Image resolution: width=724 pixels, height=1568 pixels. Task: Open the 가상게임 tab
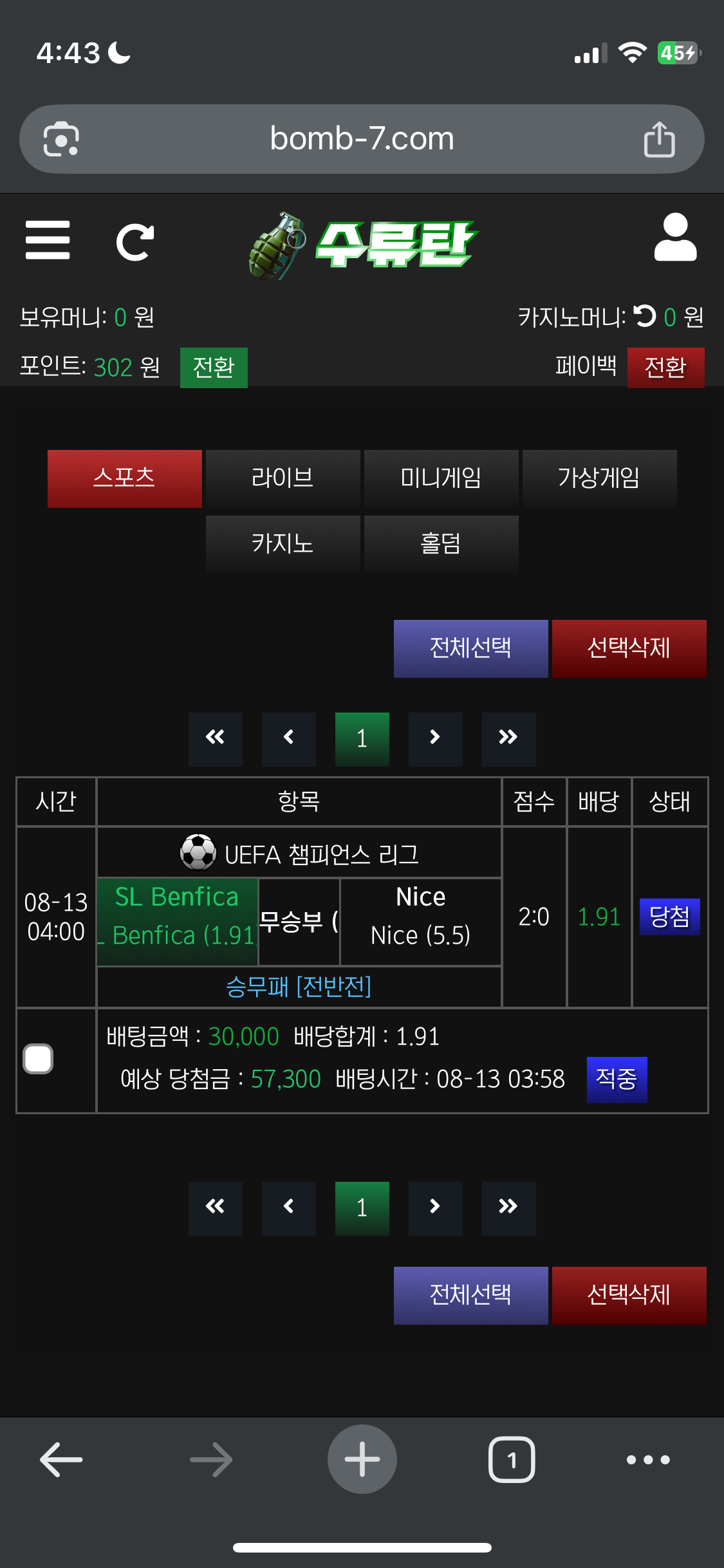coord(599,478)
